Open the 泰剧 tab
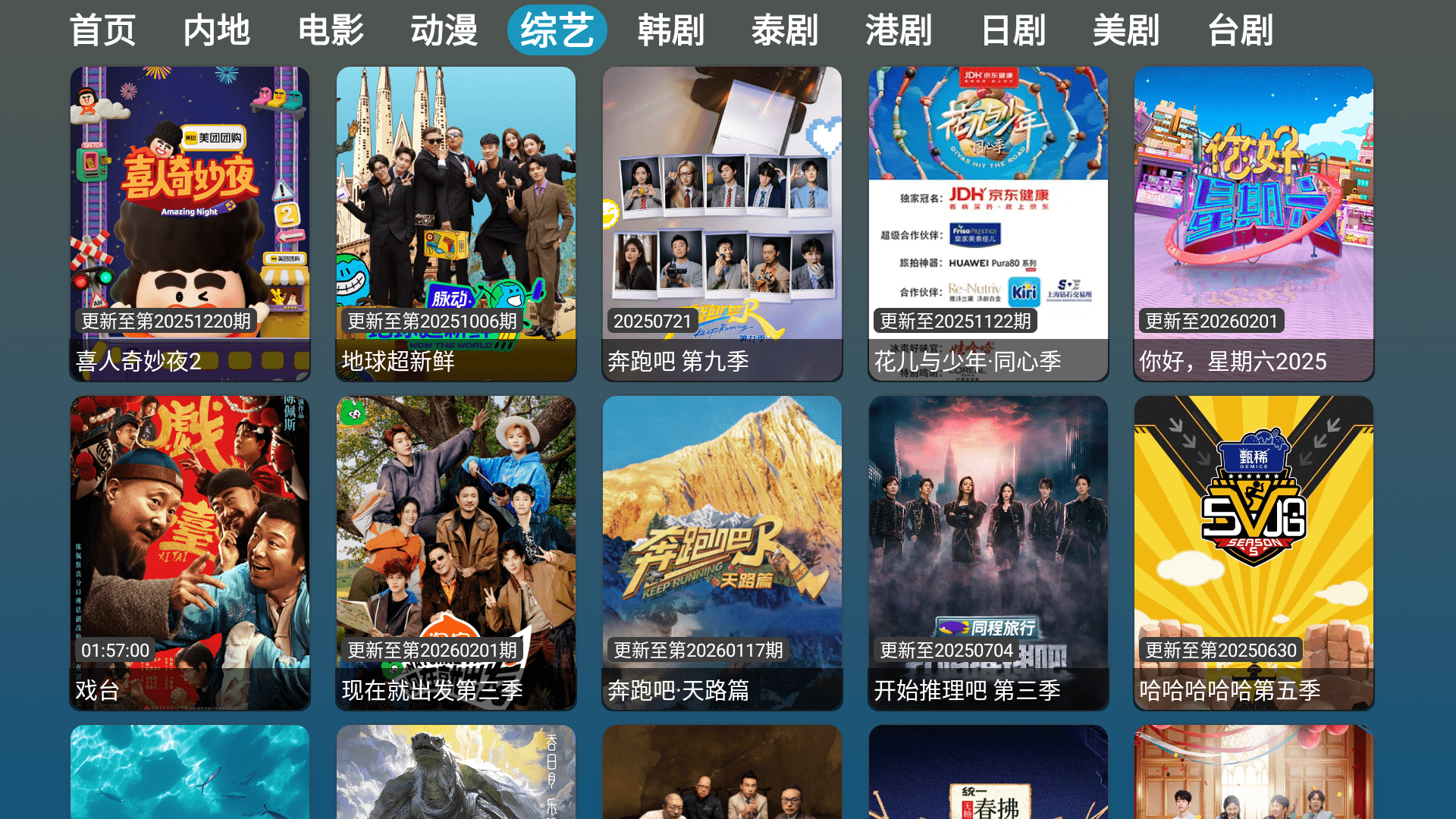This screenshot has height=819, width=1456. (x=785, y=30)
